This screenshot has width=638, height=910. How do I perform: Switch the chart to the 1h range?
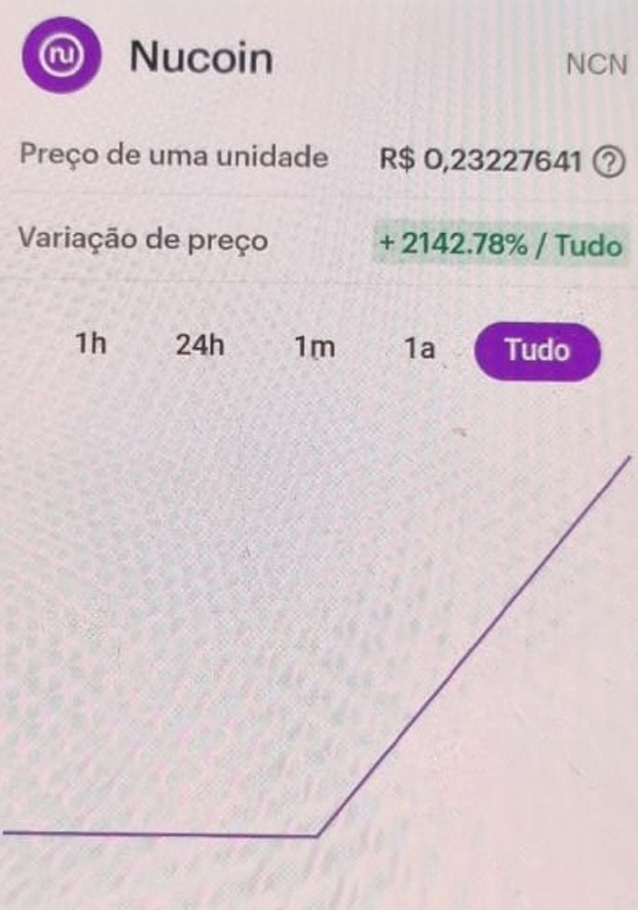pyautogui.click(x=90, y=347)
